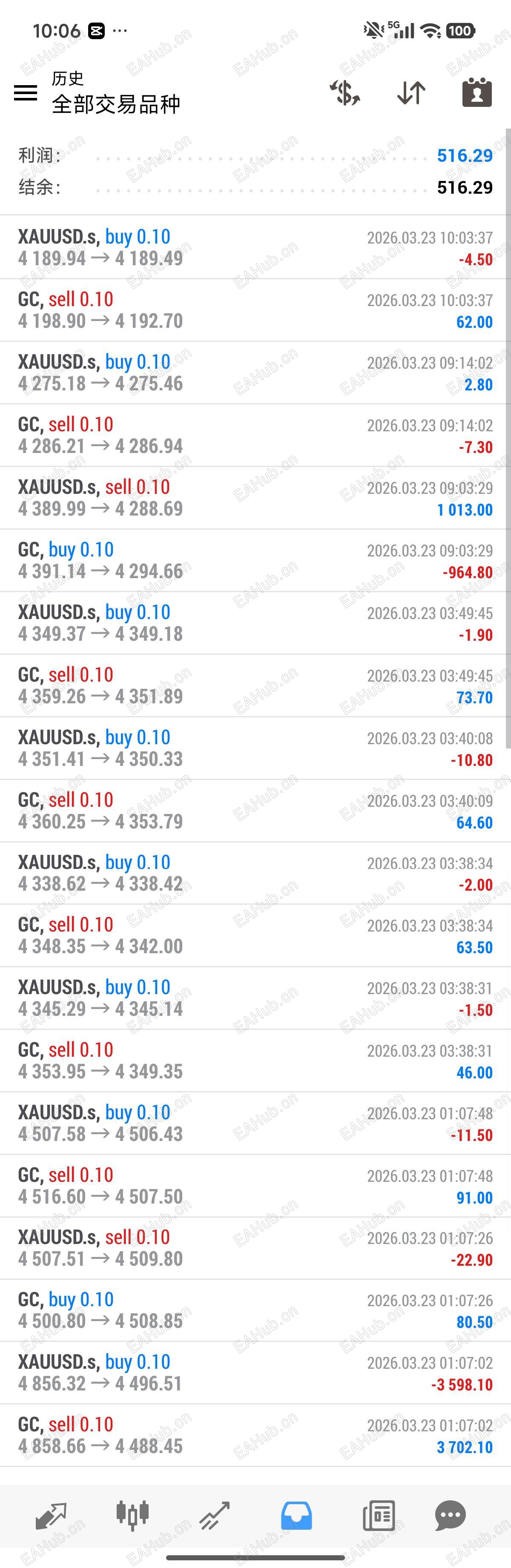Open the GC buy trade earning 80.50
Image resolution: width=511 pixels, height=1568 pixels.
click(x=255, y=1310)
